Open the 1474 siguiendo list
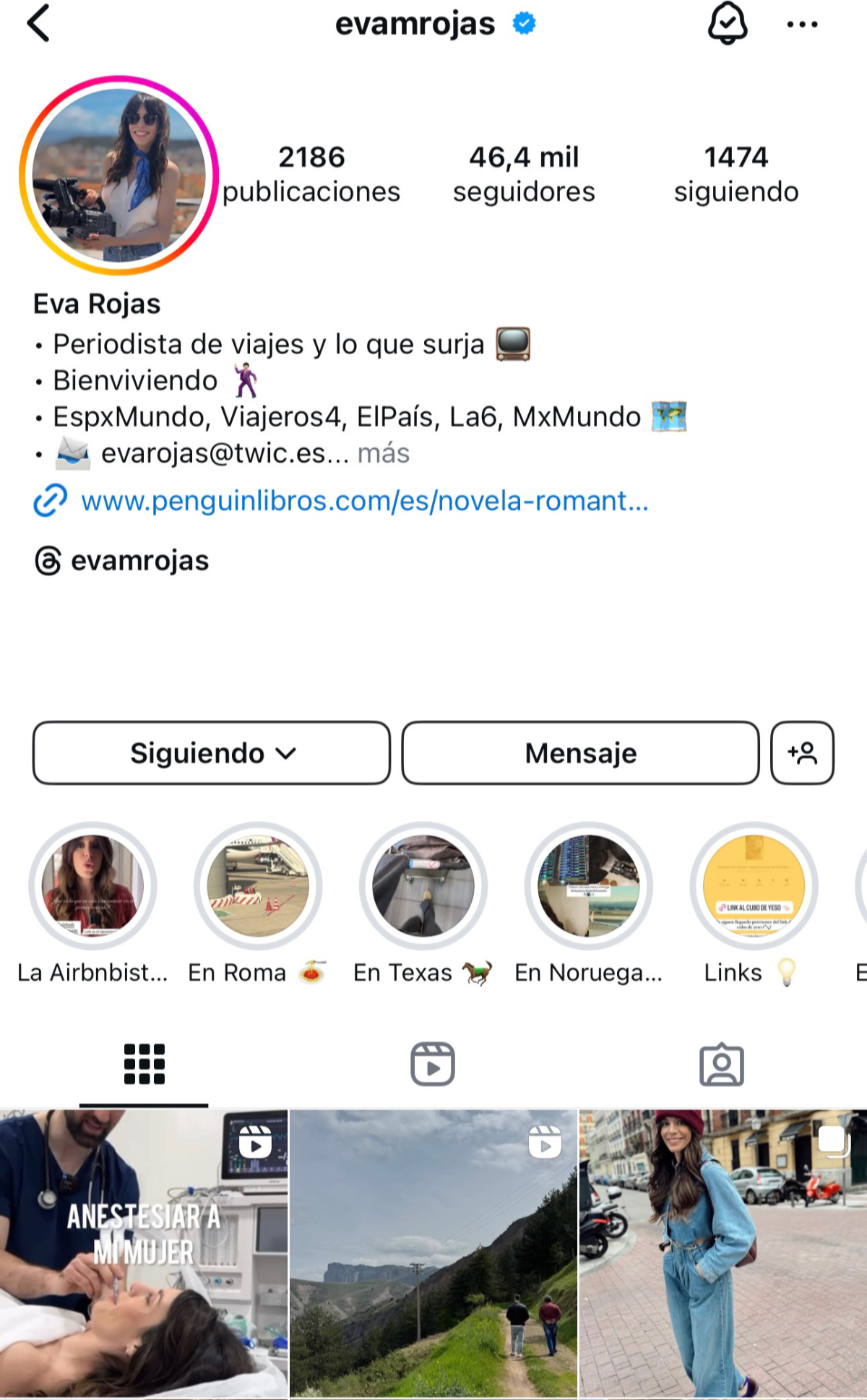This screenshot has width=867, height=1400. [736, 173]
